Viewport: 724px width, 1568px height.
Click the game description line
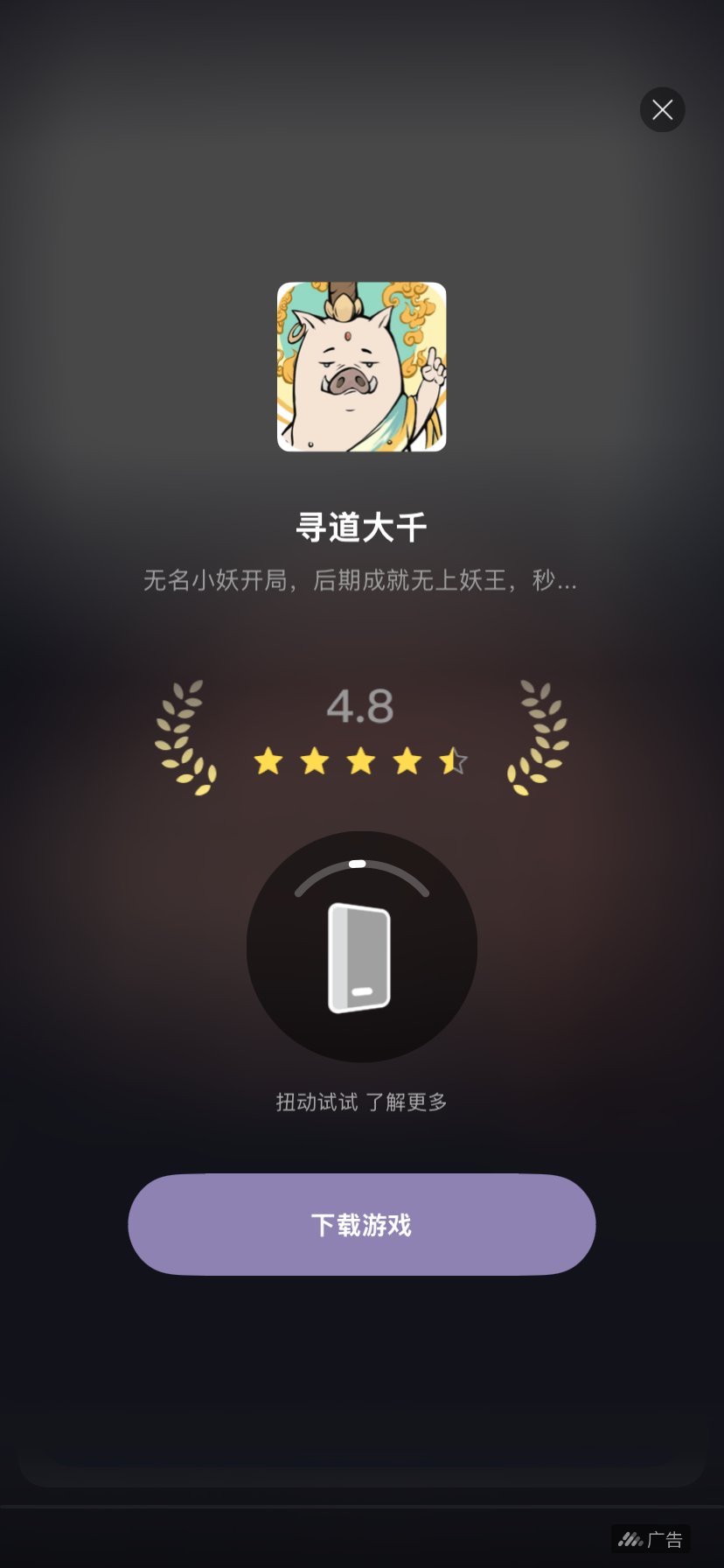[x=361, y=579]
